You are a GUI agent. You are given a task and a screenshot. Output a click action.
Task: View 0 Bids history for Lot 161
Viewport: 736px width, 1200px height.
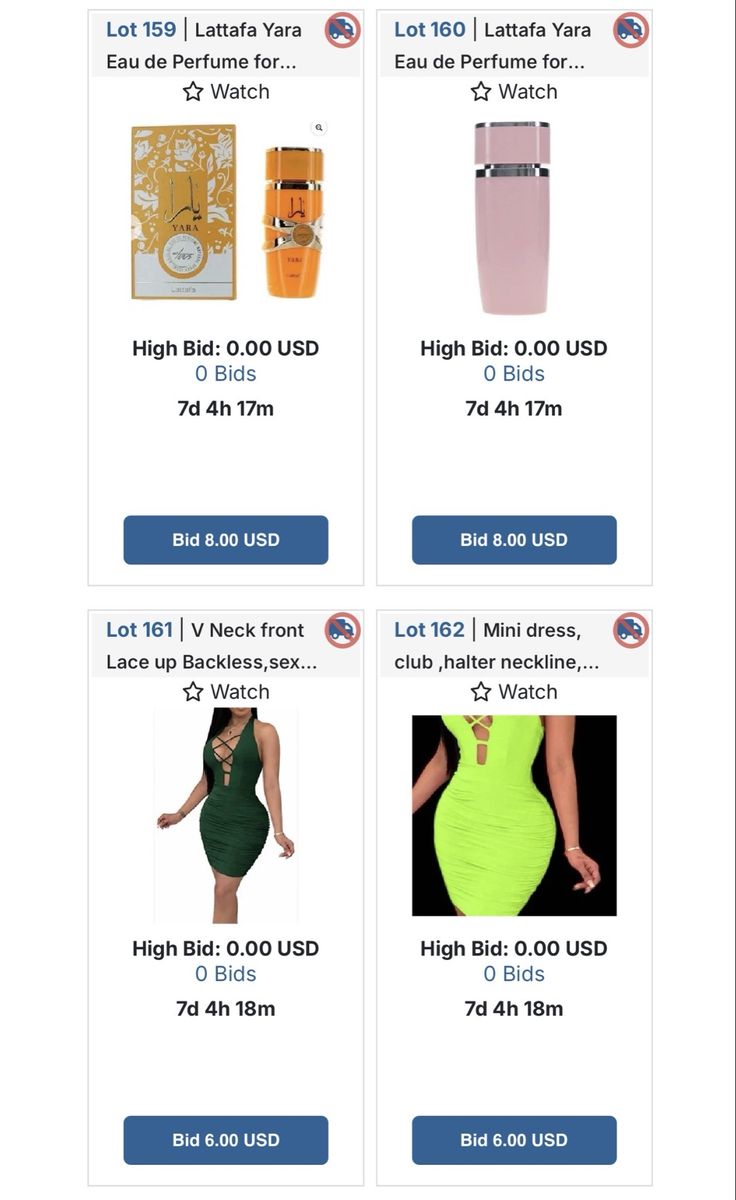(x=226, y=974)
